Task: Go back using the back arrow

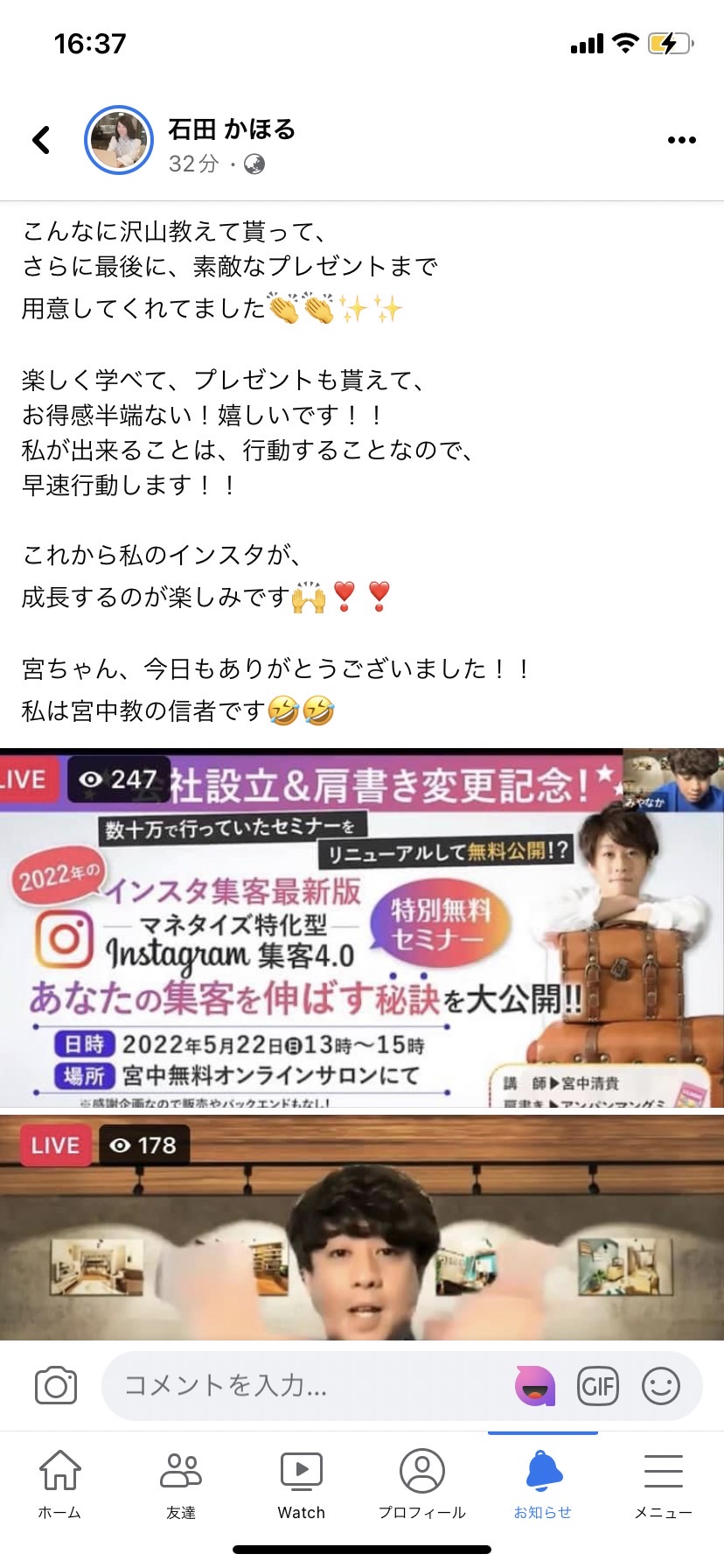Action: (x=41, y=140)
